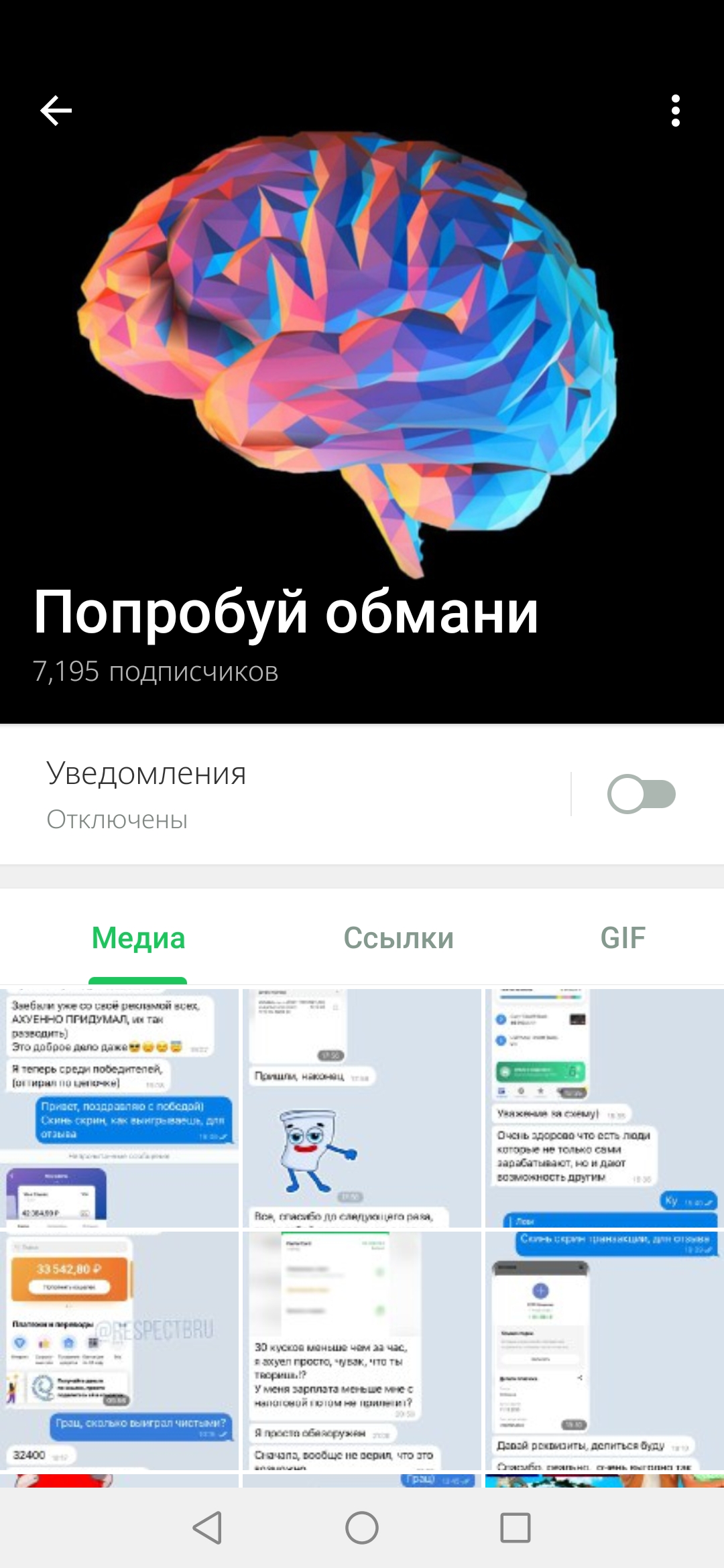Open media tile with Давай реквизиты message
This screenshot has height=1568, width=724.
point(605,1350)
